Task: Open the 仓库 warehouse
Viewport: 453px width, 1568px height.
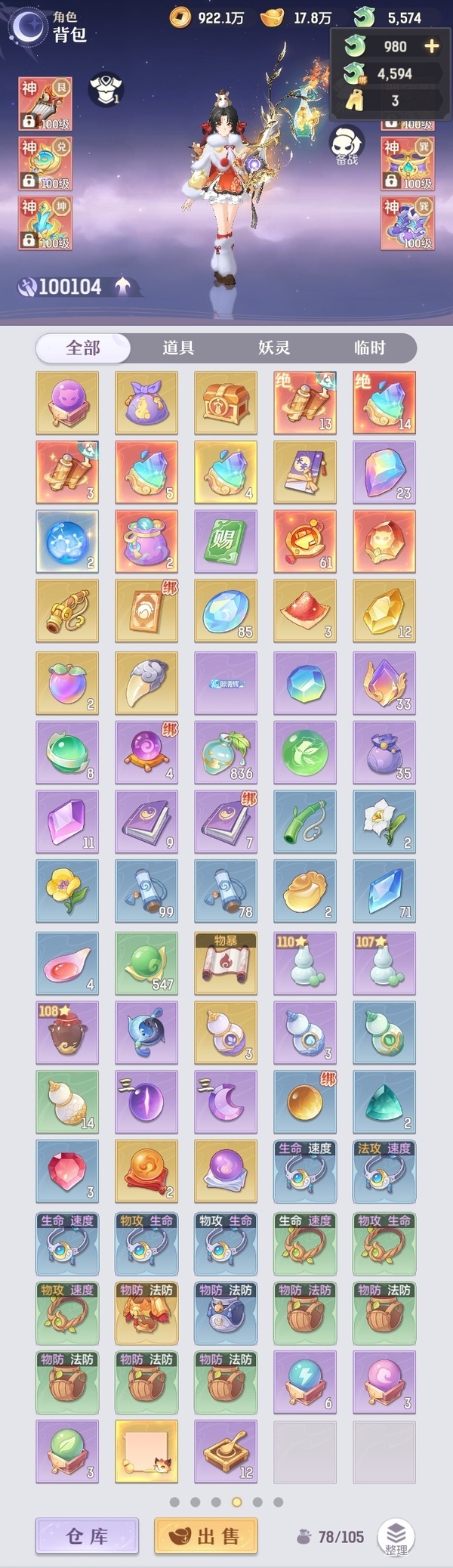Action: pos(87,1536)
